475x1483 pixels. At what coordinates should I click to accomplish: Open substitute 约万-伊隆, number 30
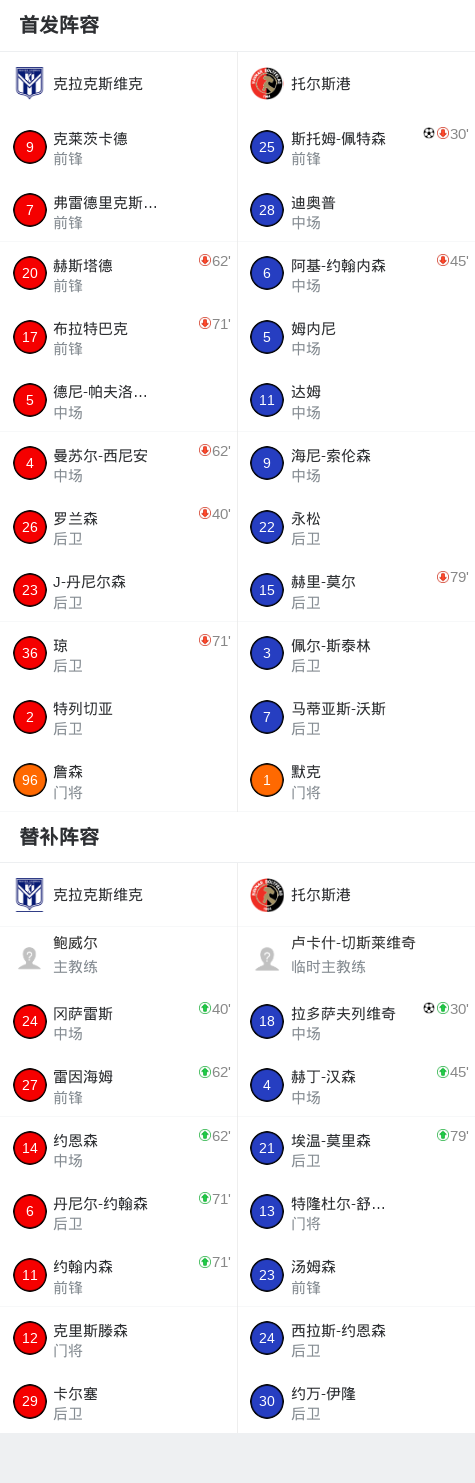(356, 1401)
